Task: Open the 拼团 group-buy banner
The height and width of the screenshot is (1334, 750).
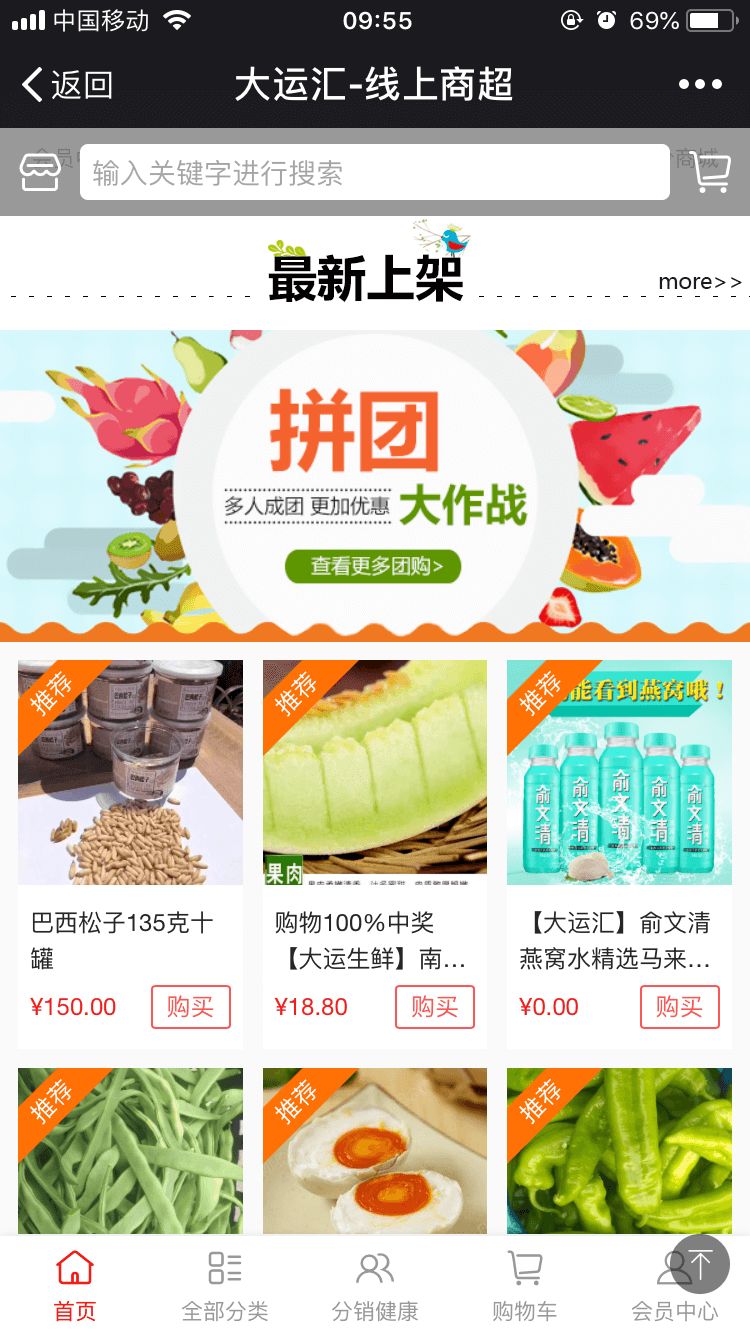Action: pyautogui.click(x=374, y=485)
